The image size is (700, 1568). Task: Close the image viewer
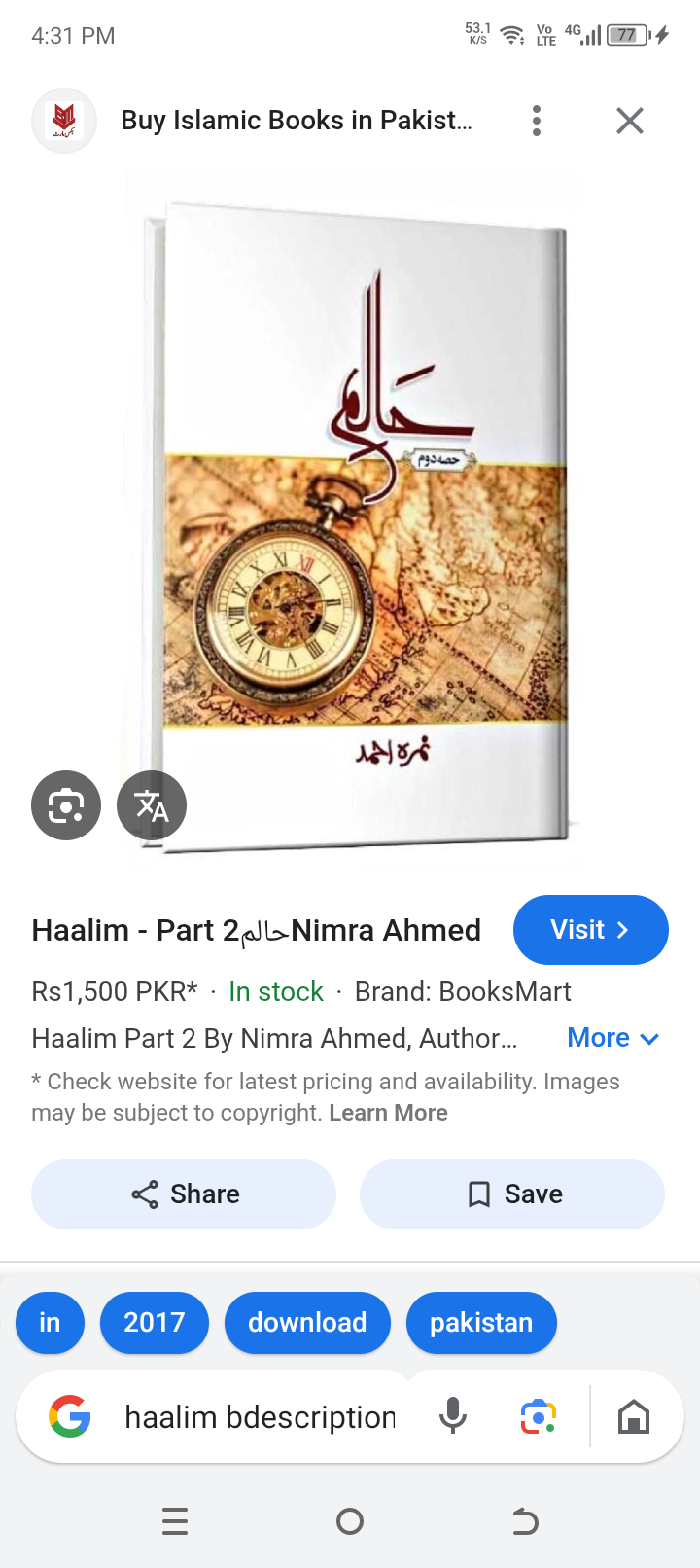coord(630,121)
